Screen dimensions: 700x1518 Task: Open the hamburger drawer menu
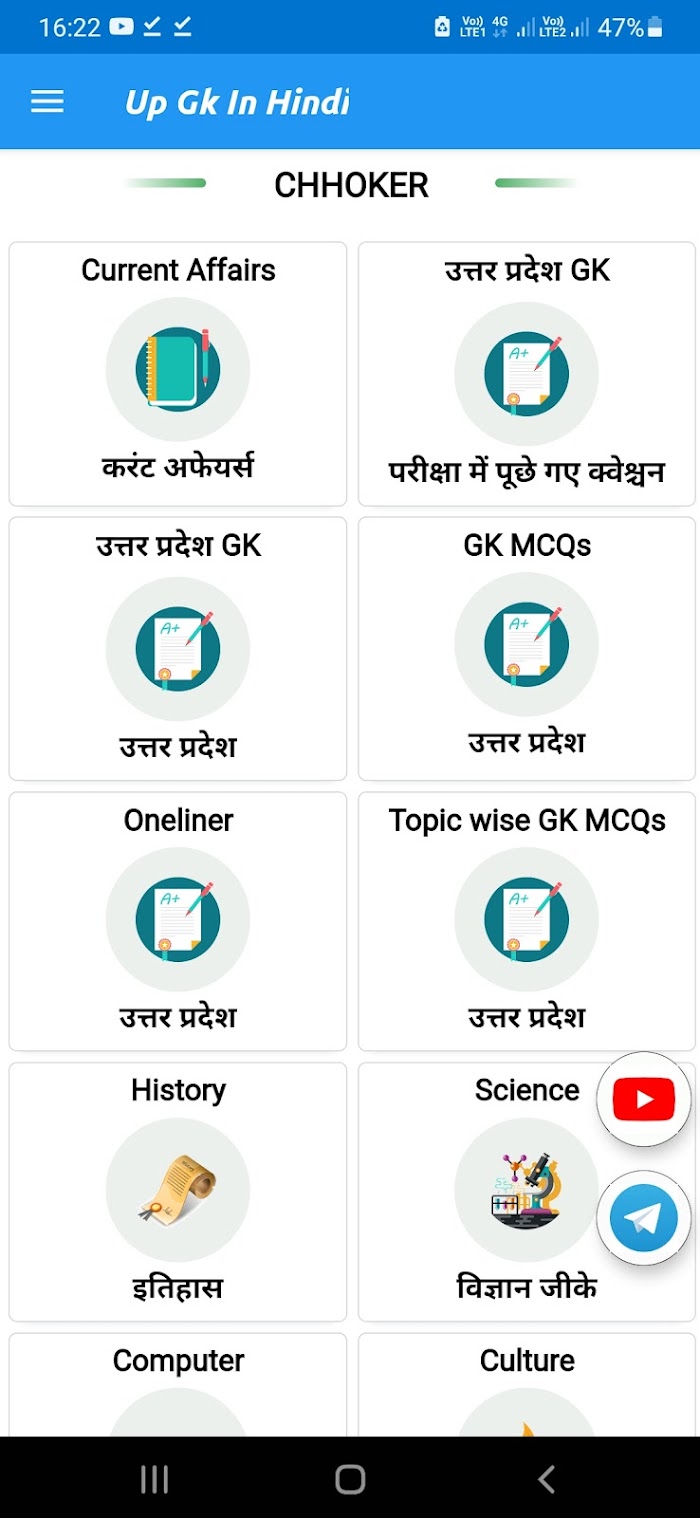[47, 102]
